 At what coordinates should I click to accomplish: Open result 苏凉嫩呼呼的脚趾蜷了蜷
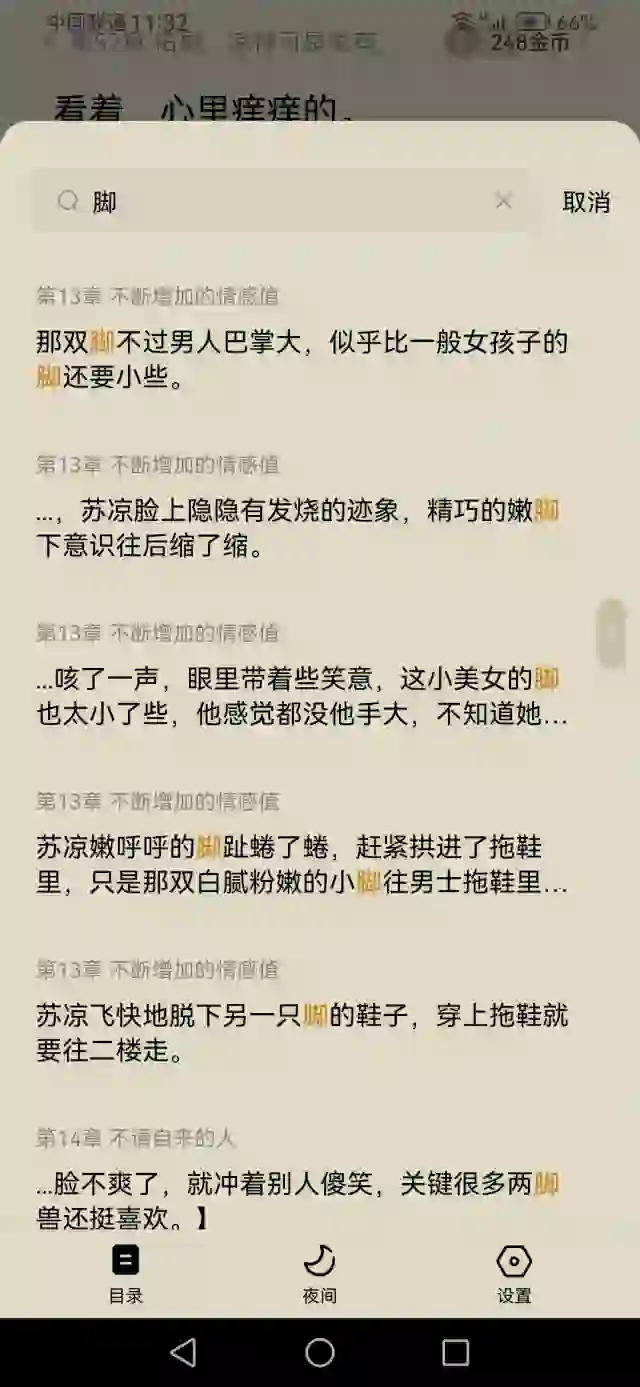[x=301, y=865]
